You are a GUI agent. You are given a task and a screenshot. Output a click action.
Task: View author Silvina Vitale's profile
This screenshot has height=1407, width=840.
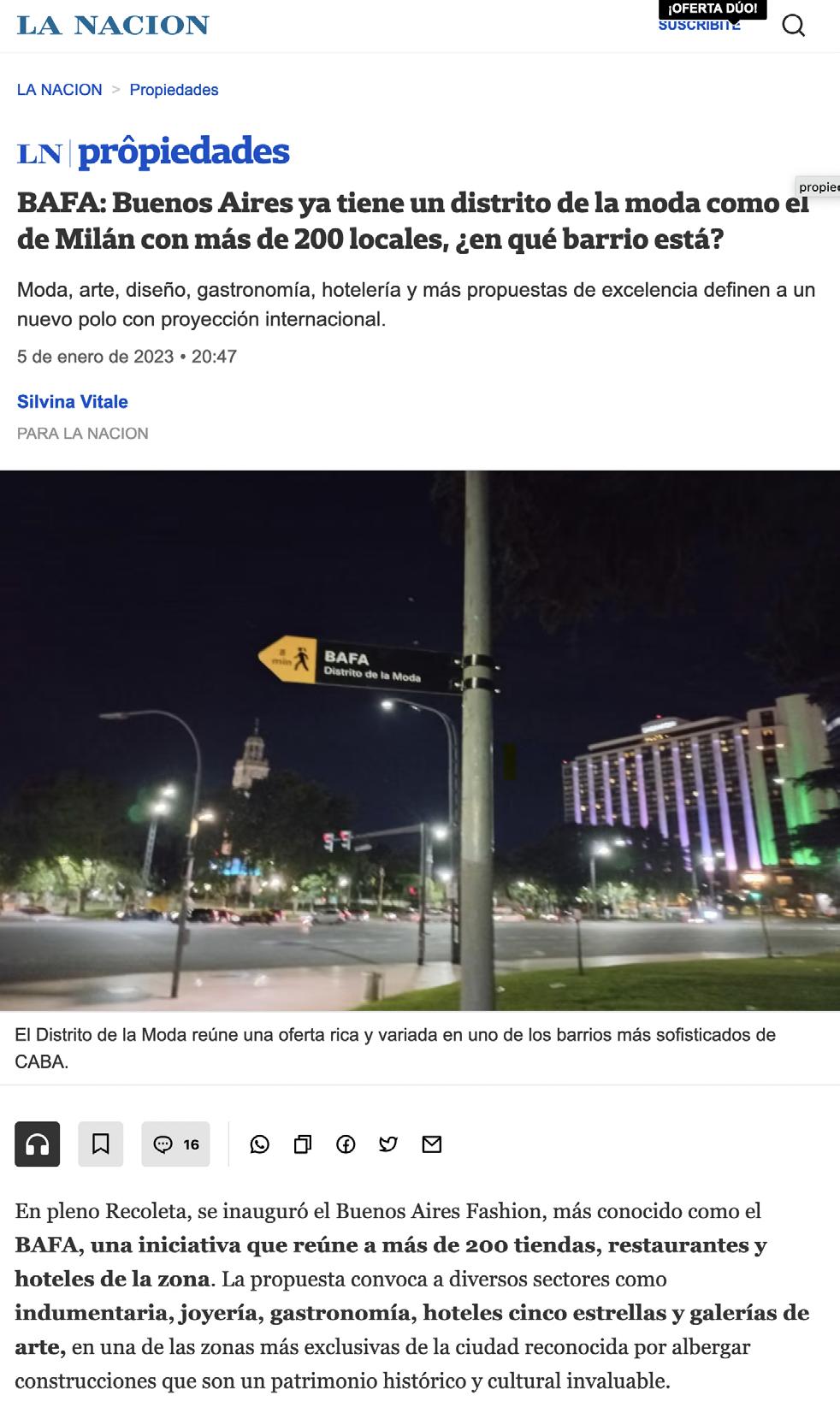pos(73,401)
